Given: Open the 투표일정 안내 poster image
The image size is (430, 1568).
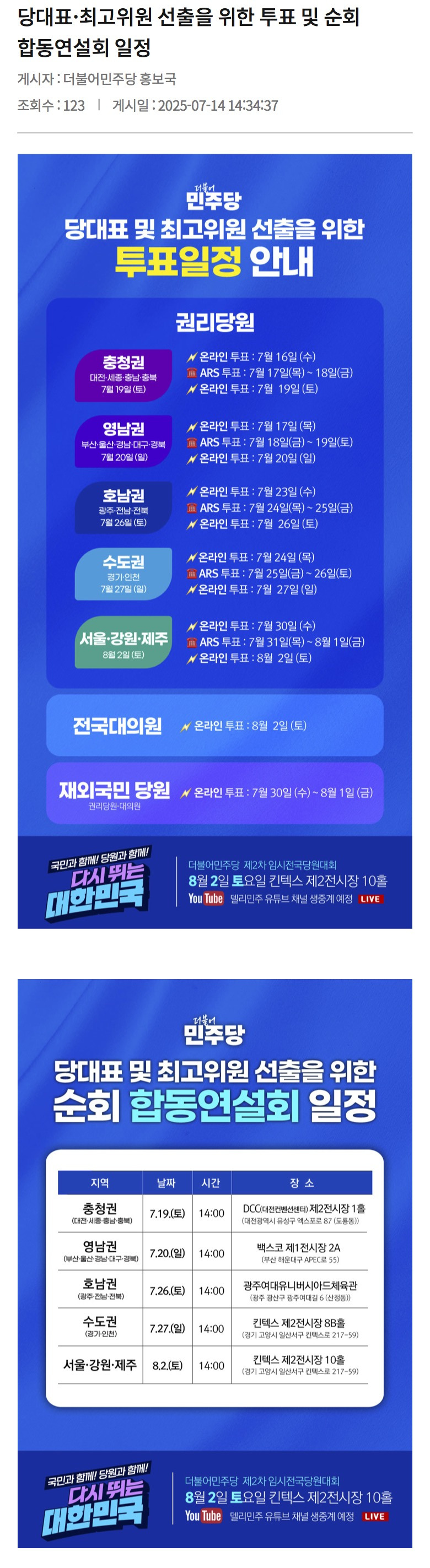Looking at the screenshot, I should point(214,540).
